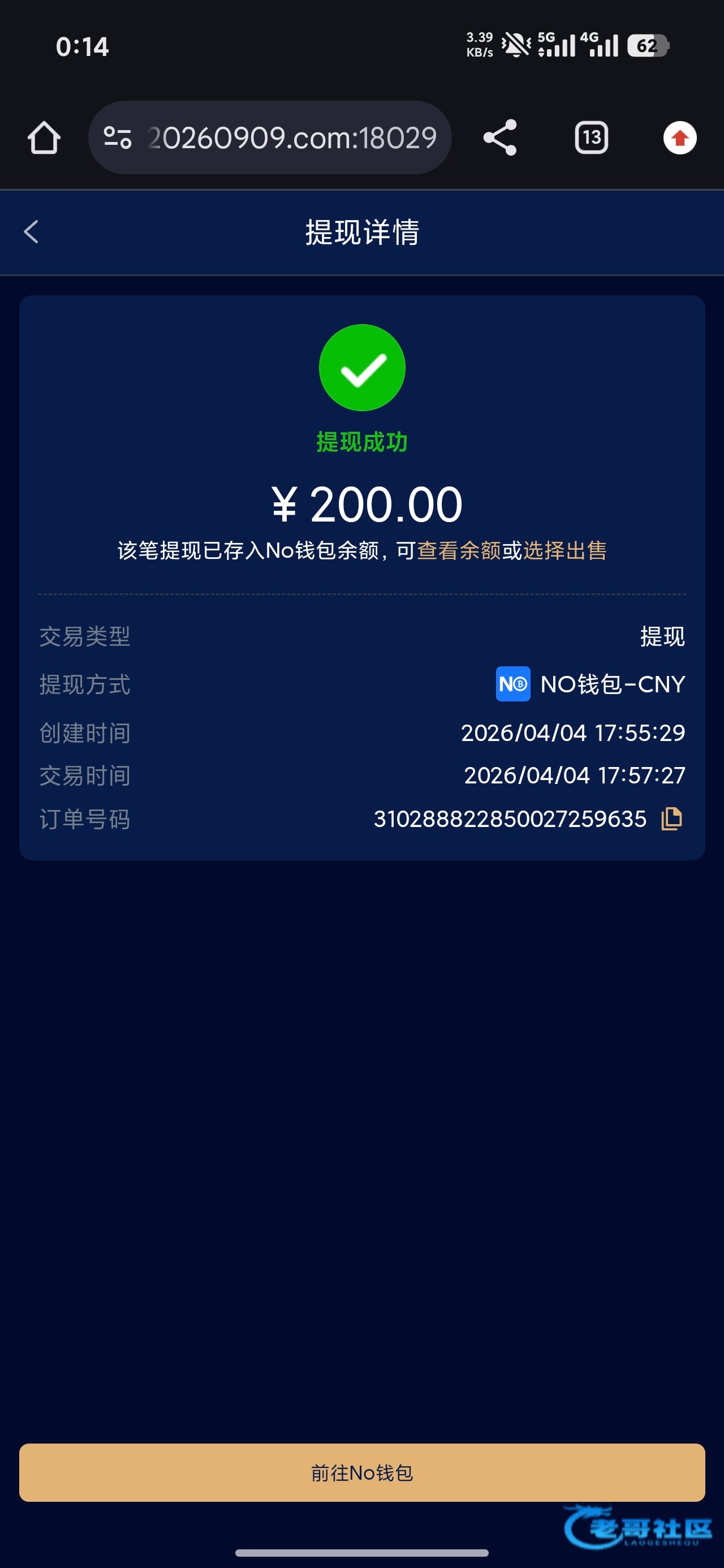Tap the red upward arrow browser button

pyautogui.click(x=679, y=137)
